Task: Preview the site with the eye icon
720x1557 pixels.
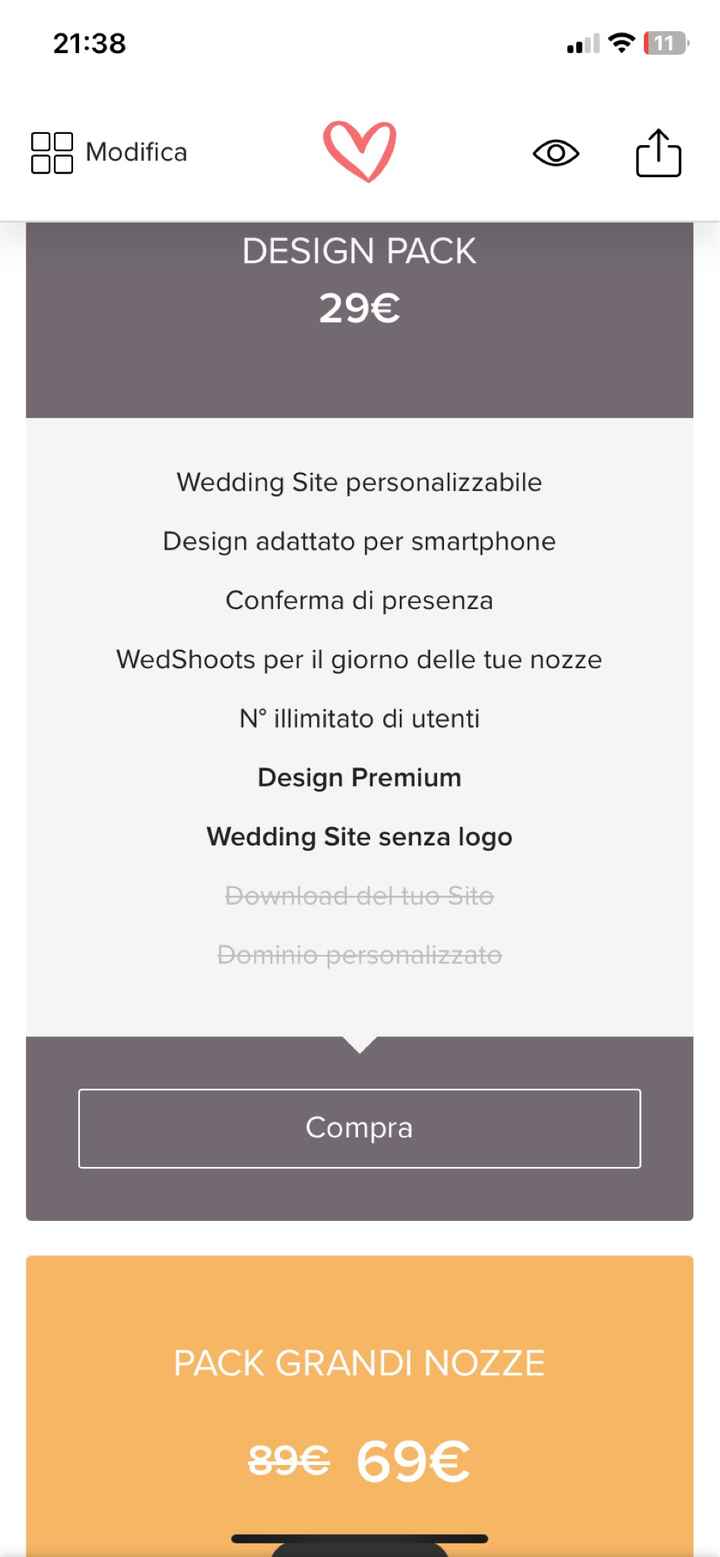Action: (x=556, y=153)
